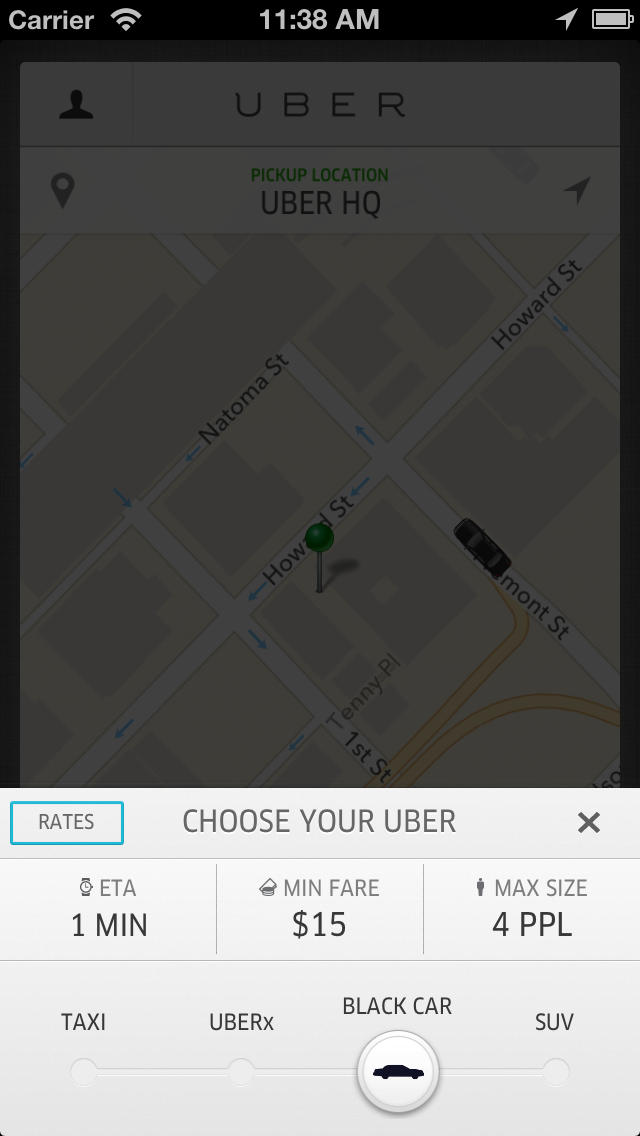Select the UberX vehicle option

[x=241, y=1072]
